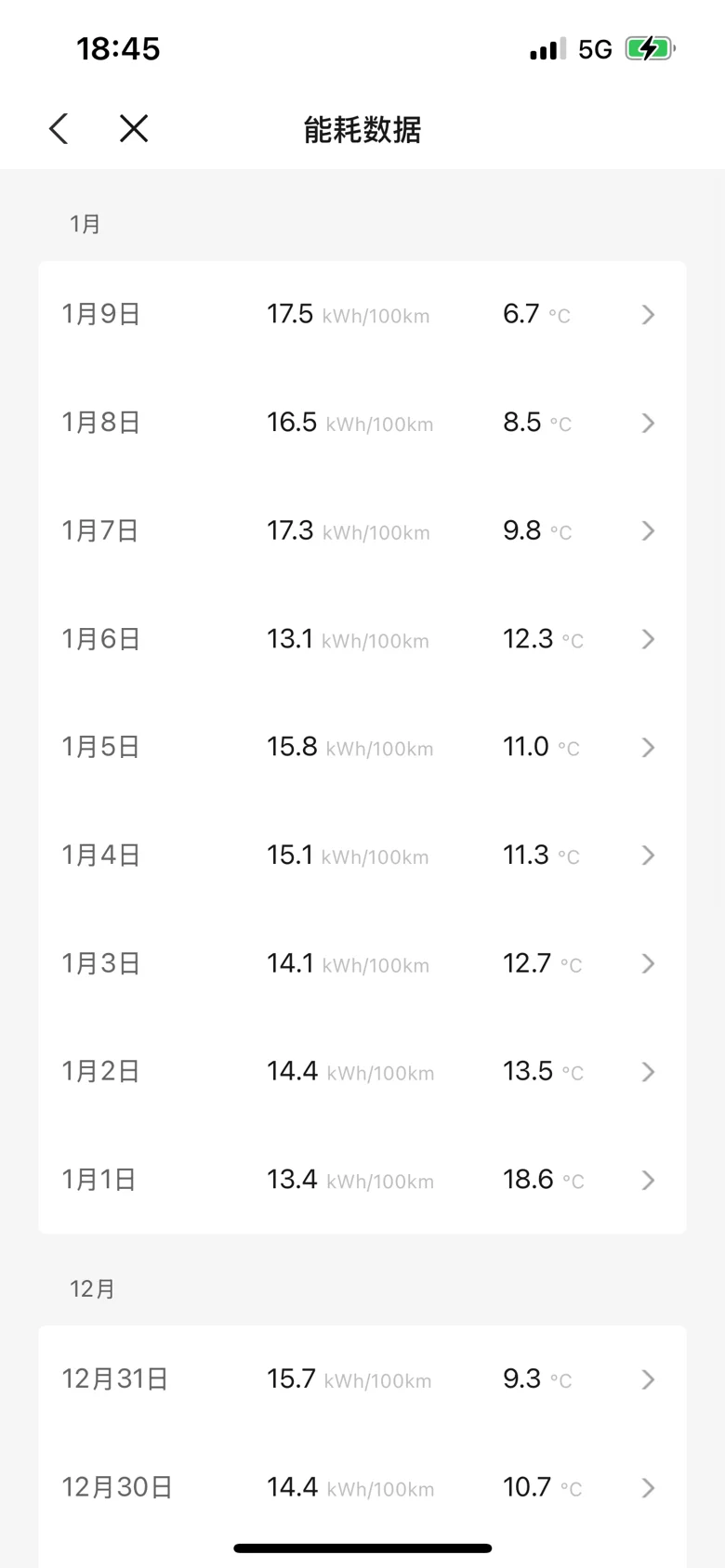Go back using the top-left arrow
725x1568 pixels.
(59, 129)
